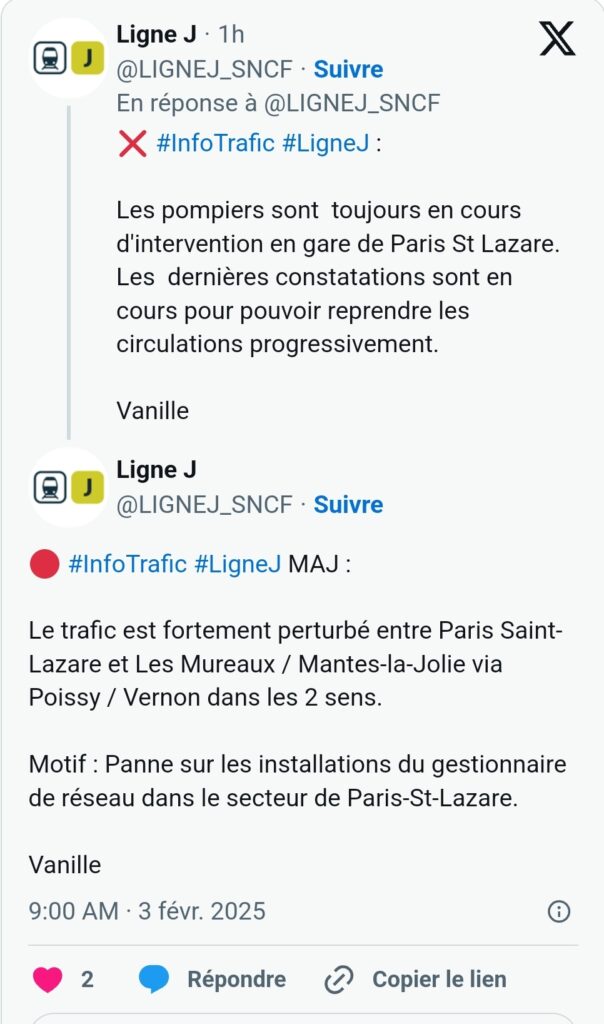Follow Ligne J from the reply tweet
Viewport: 604px width, 1024px height.
click(x=348, y=69)
